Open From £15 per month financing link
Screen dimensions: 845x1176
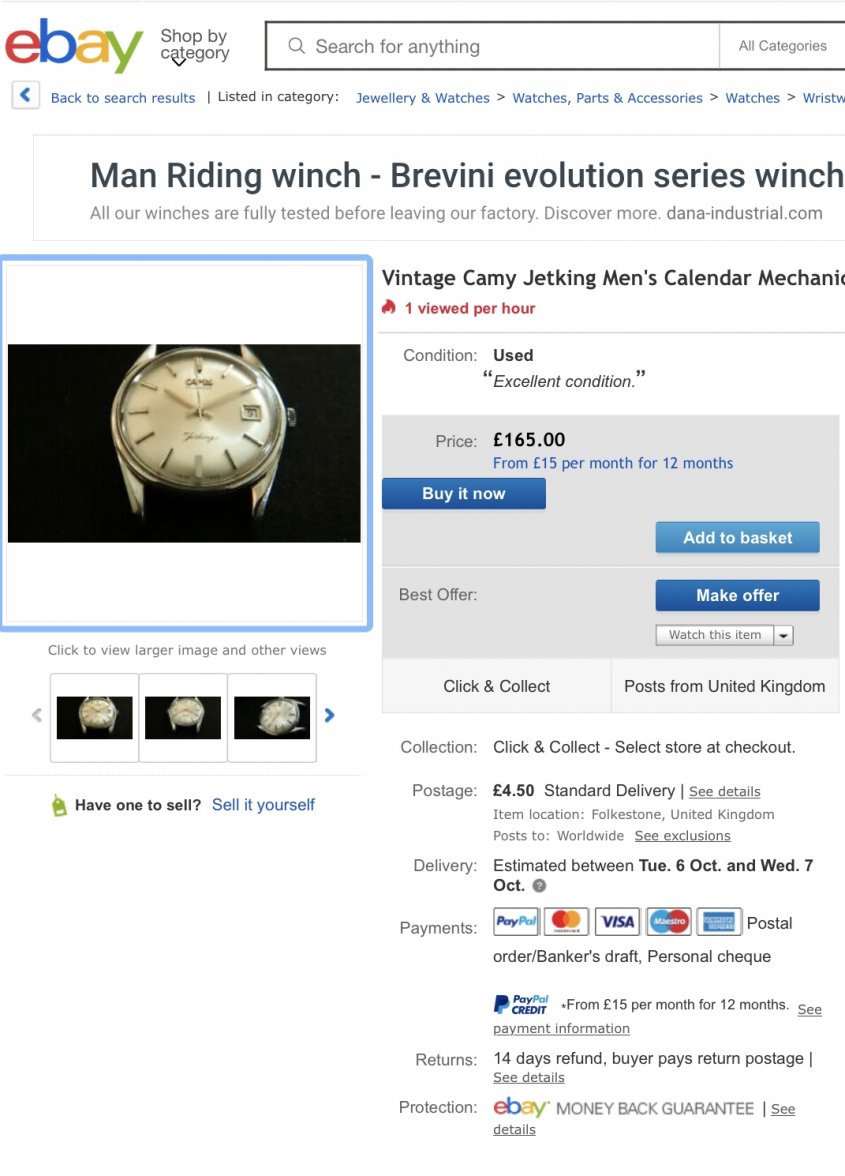[x=613, y=464]
